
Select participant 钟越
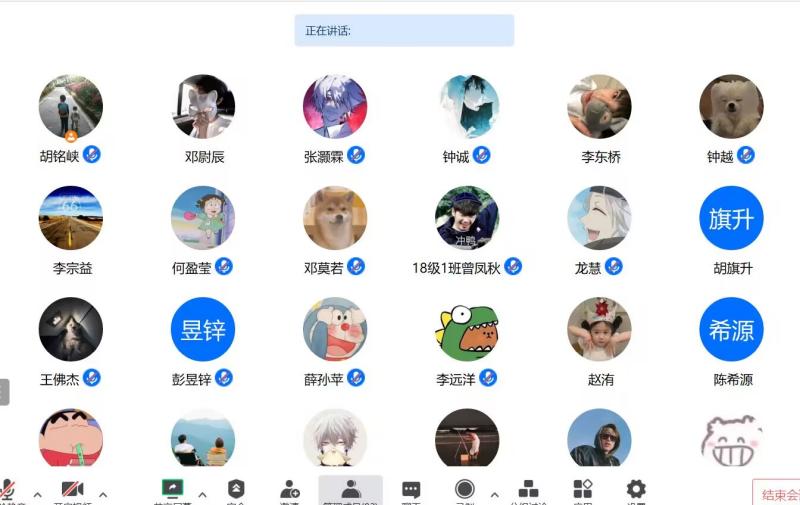click(731, 107)
